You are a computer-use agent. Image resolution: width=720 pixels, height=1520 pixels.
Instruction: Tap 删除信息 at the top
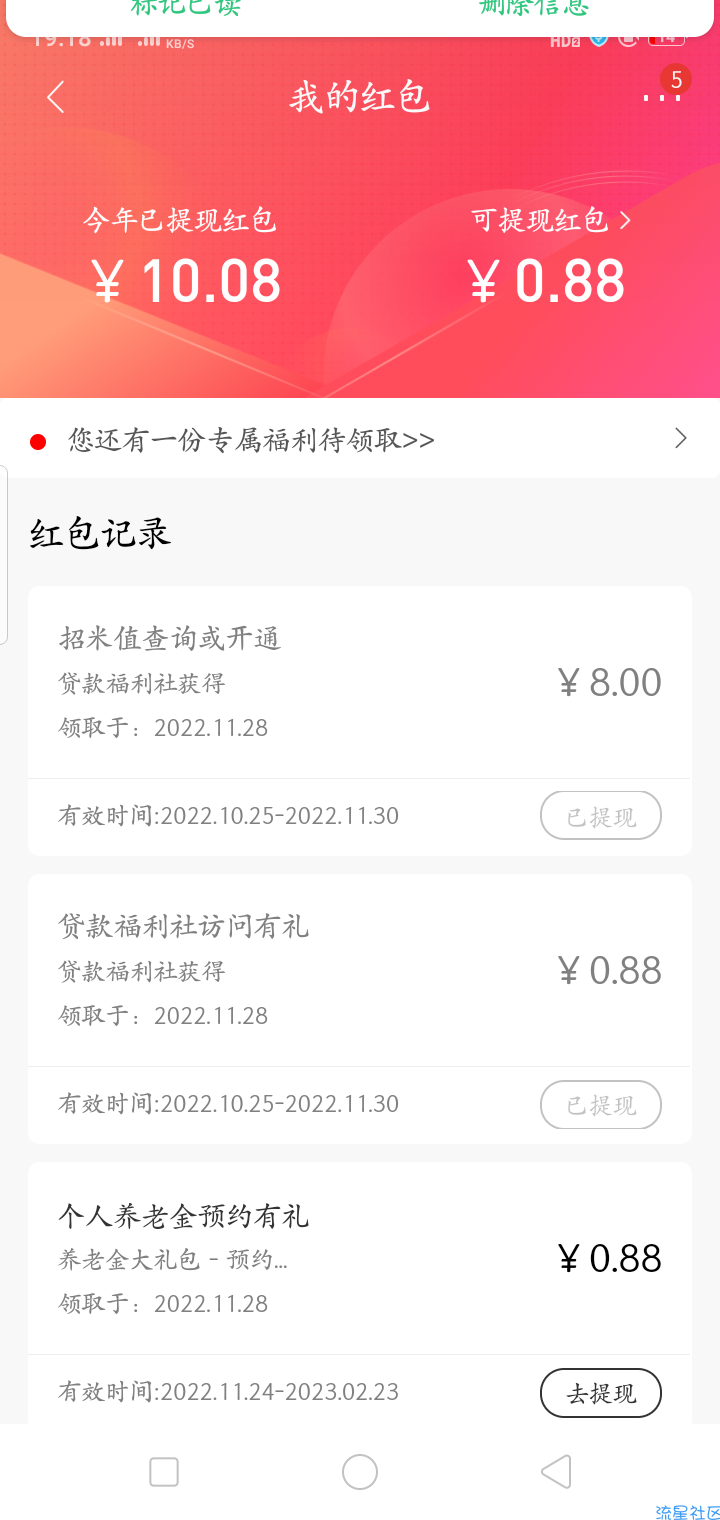(x=534, y=8)
